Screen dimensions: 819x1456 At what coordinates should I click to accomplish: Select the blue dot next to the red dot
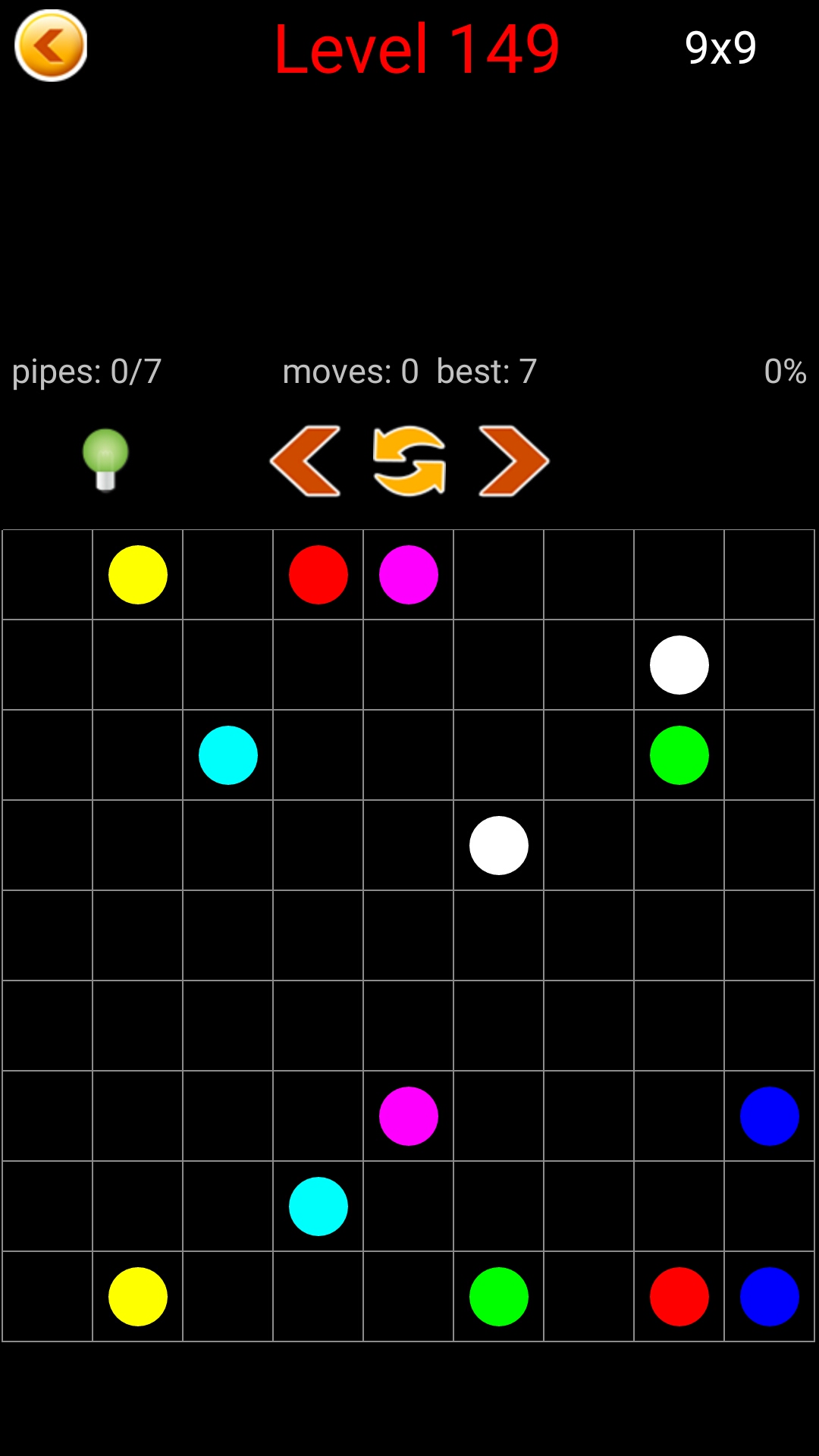click(769, 1297)
